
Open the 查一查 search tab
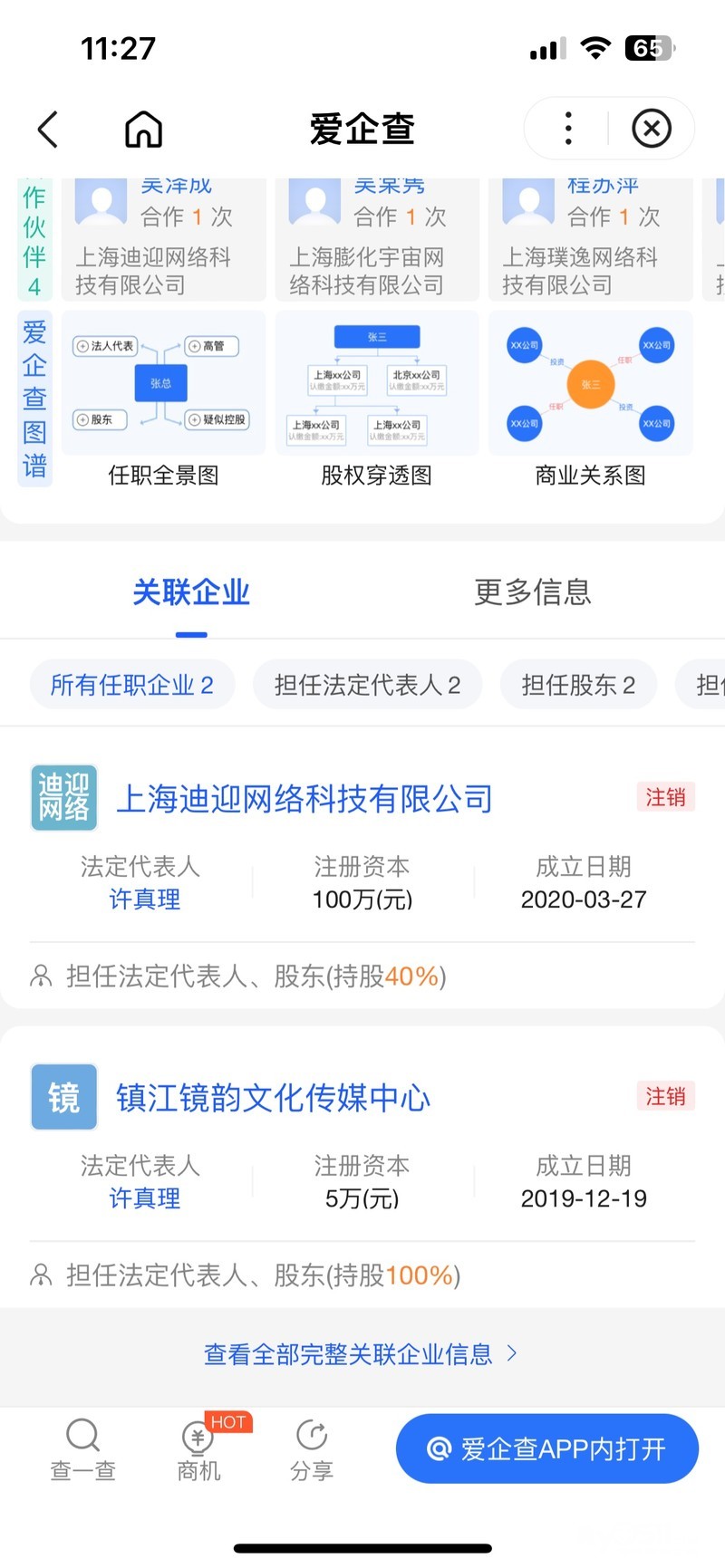click(x=82, y=1448)
